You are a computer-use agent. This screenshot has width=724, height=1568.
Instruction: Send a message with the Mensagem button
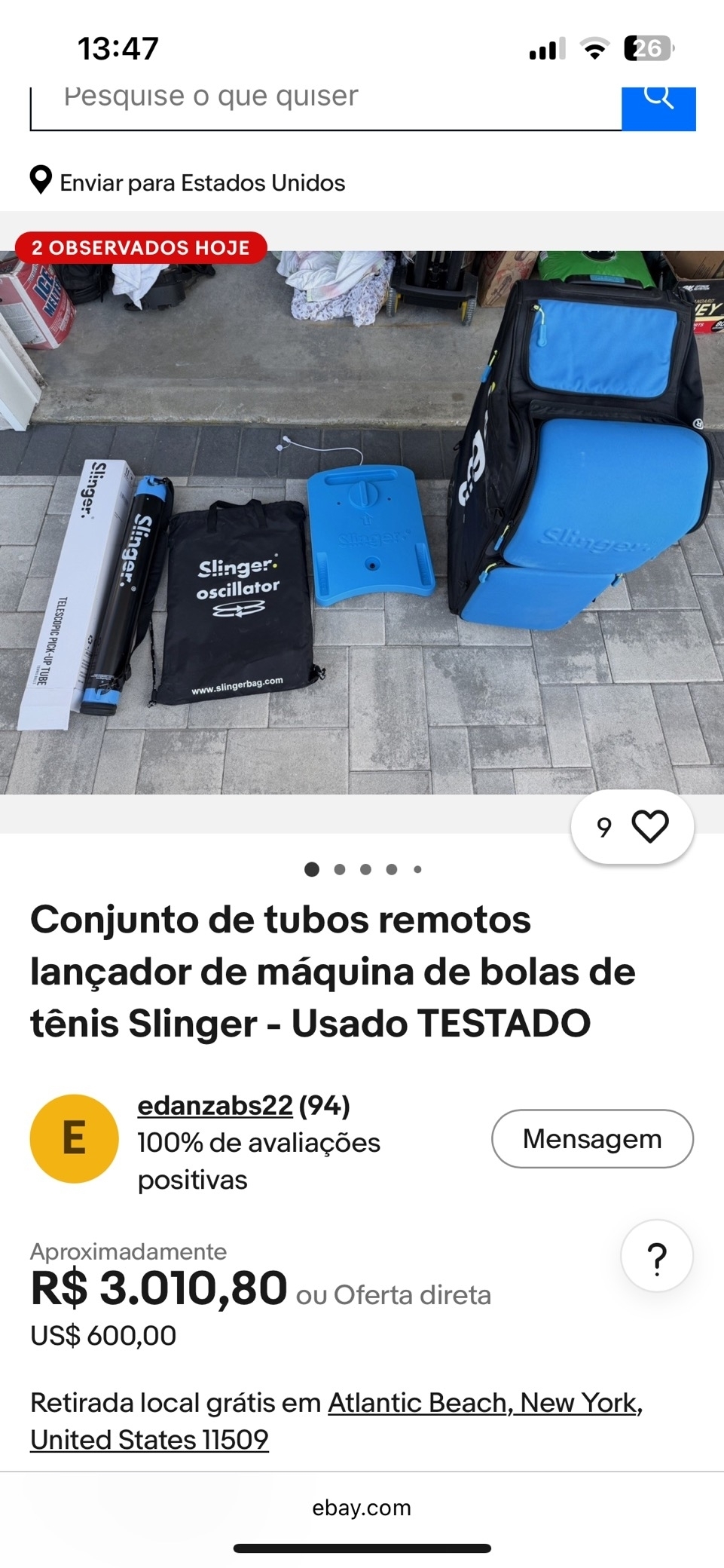[592, 1139]
